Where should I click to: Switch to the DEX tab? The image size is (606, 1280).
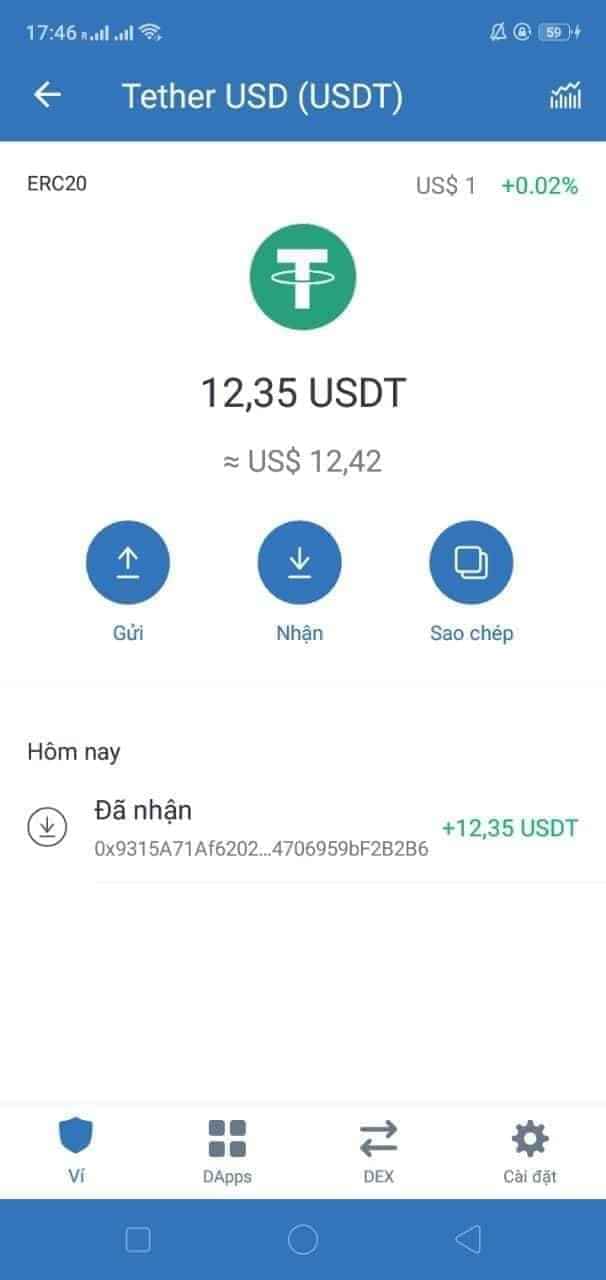coord(378,1150)
